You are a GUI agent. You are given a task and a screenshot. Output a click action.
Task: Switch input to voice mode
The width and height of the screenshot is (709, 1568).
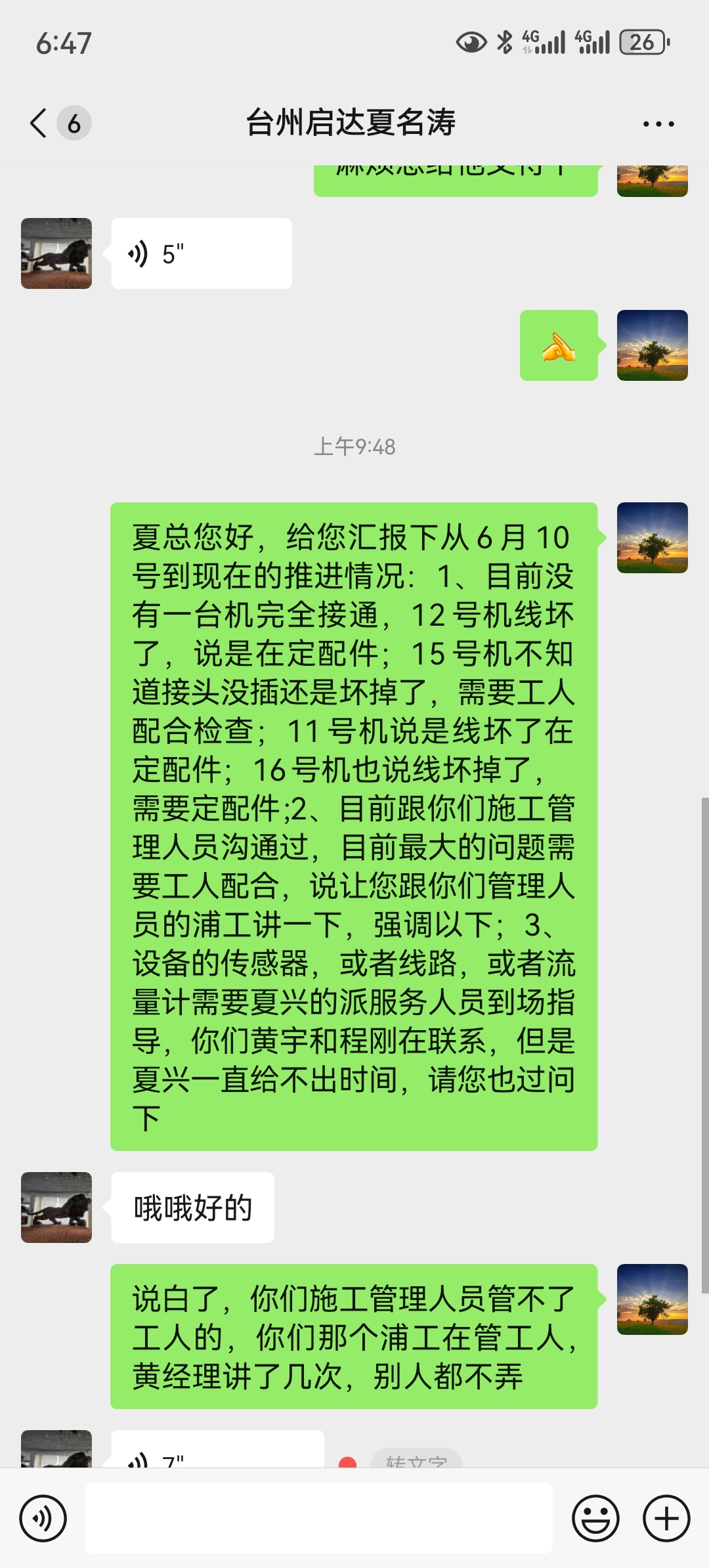(43, 1518)
